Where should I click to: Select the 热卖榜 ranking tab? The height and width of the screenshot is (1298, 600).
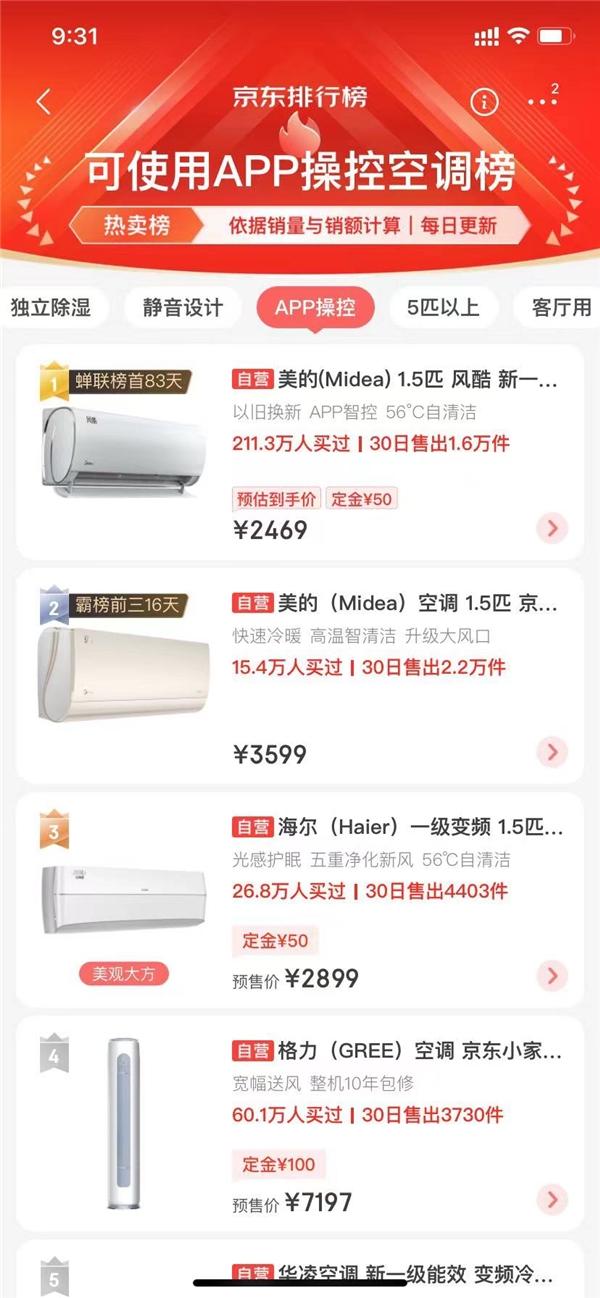[137, 225]
